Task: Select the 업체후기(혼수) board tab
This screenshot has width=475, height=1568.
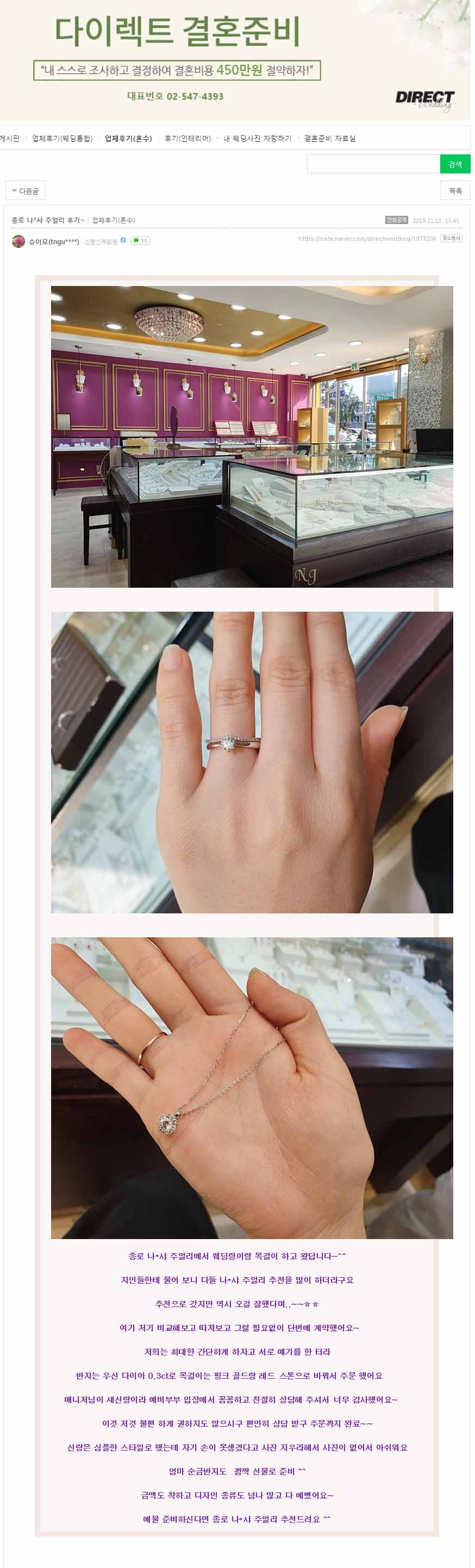Action: tap(128, 139)
